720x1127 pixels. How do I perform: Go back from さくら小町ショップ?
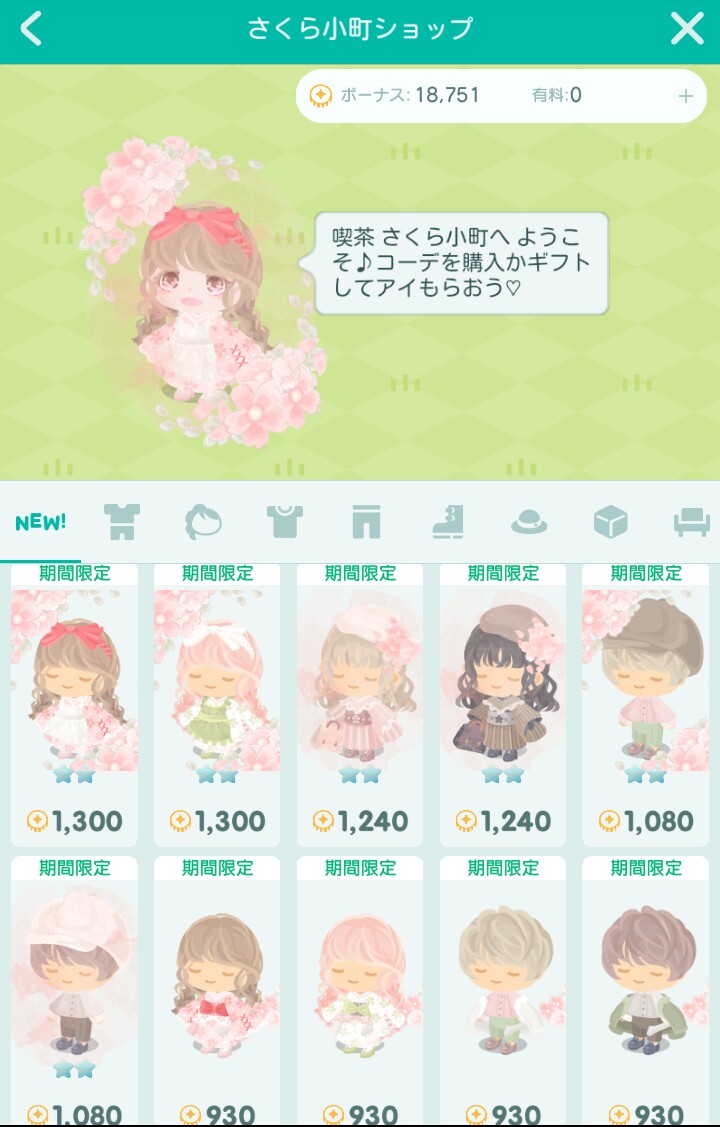click(x=32, y=29)
